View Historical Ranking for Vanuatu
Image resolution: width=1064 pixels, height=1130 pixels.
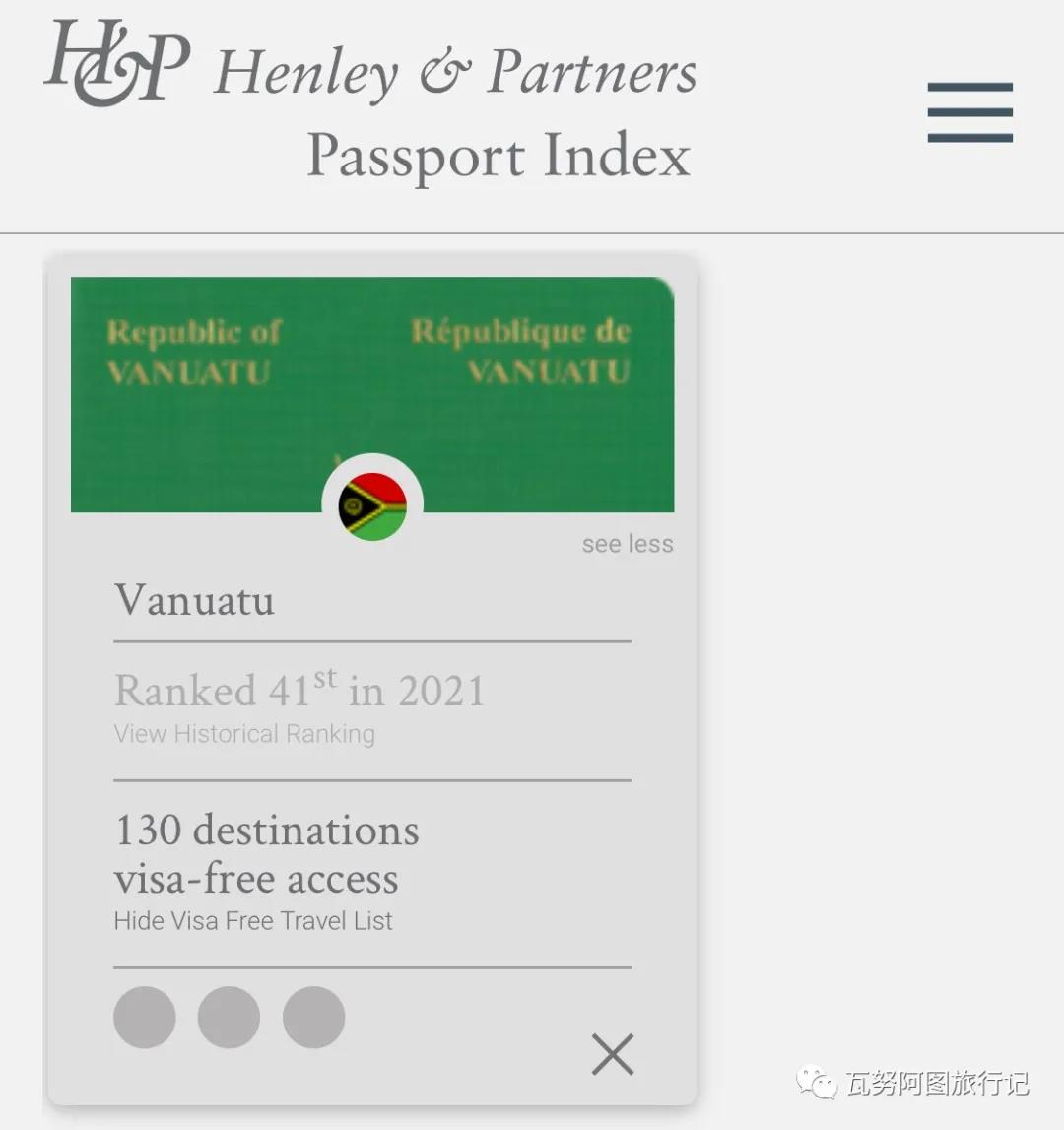244,734
